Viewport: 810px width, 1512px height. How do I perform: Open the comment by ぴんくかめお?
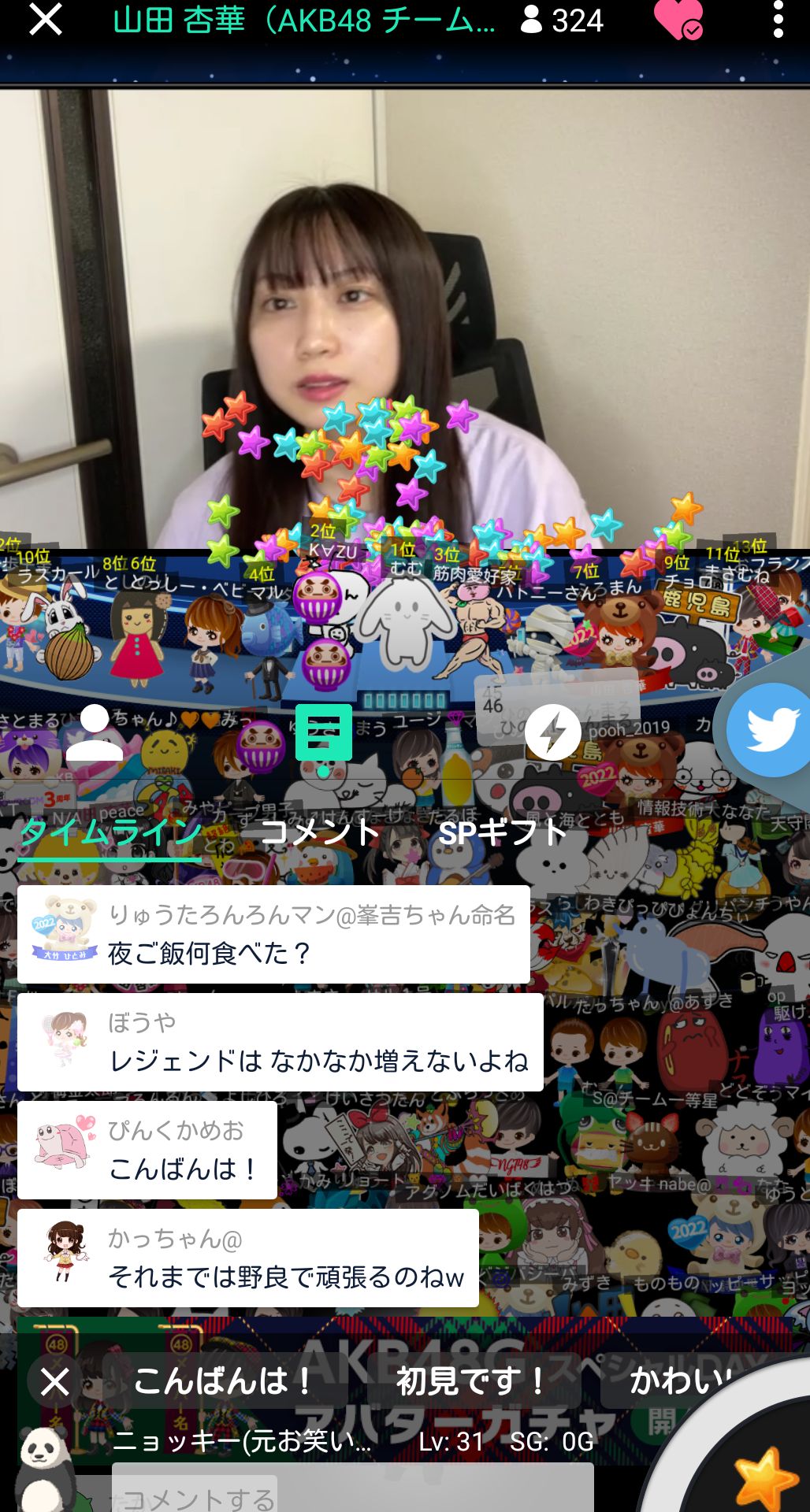tap(147, 1150)
